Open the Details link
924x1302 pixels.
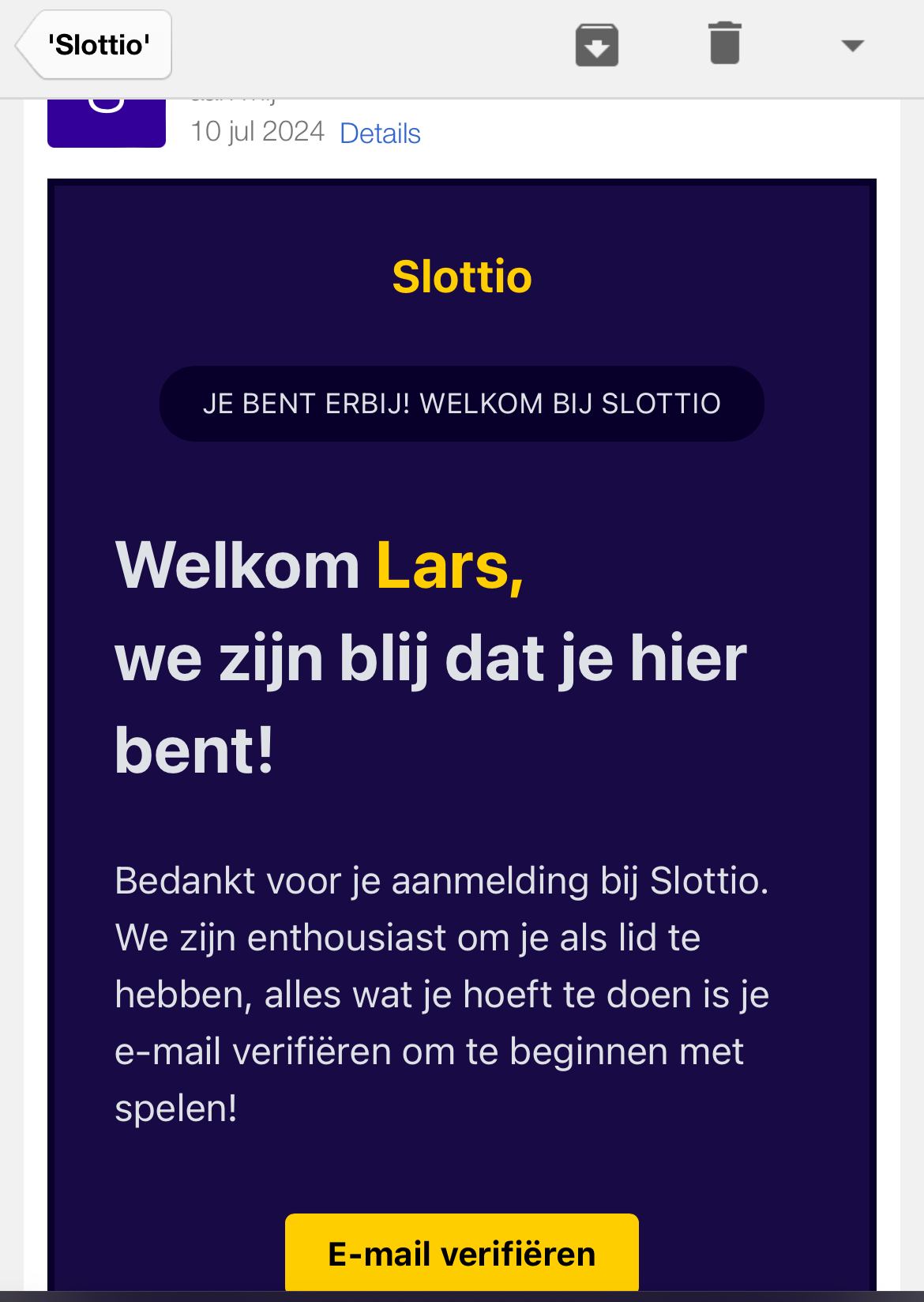[380, 134]
